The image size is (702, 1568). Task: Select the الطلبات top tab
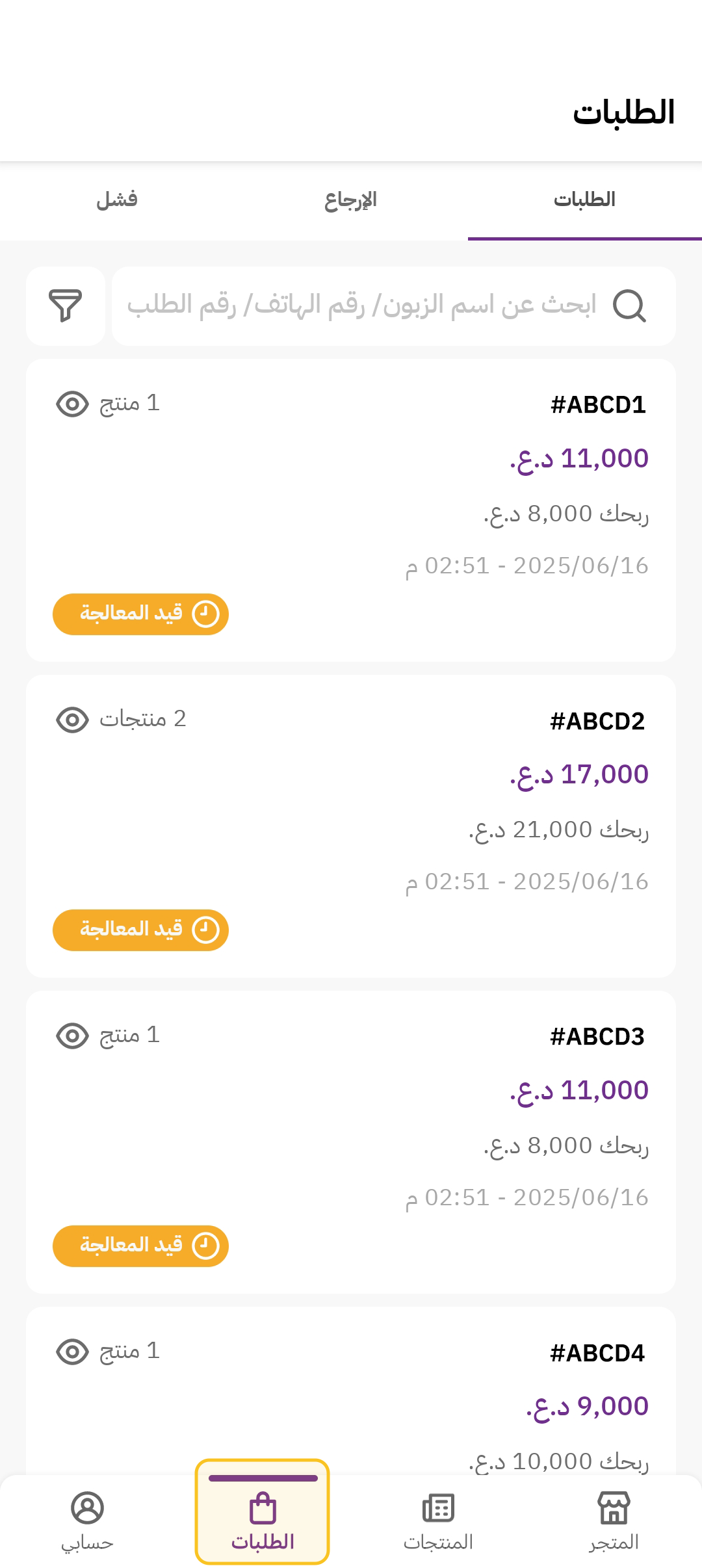coord(585,200)
